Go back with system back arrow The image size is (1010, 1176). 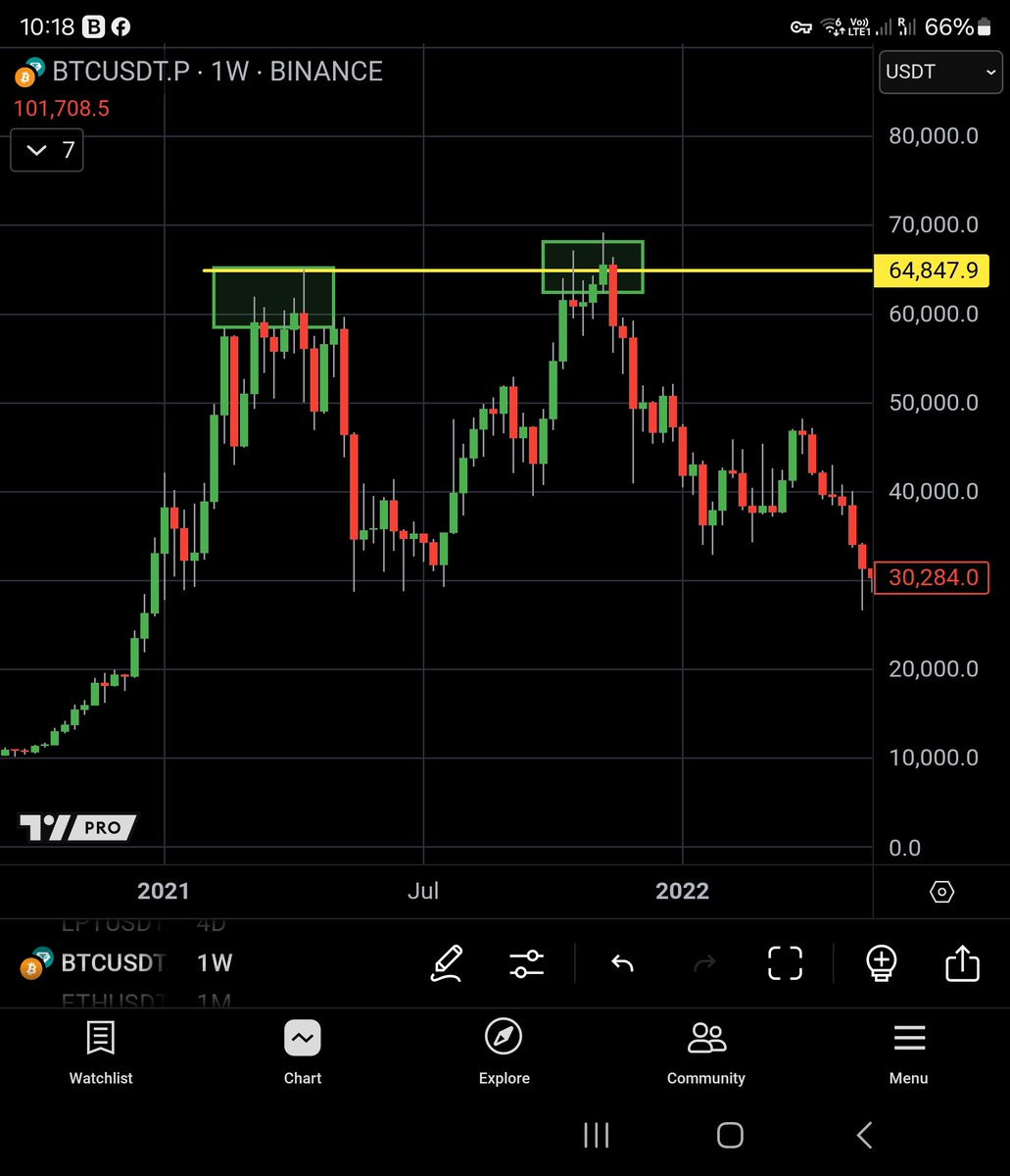click(x=864, y=1136)
